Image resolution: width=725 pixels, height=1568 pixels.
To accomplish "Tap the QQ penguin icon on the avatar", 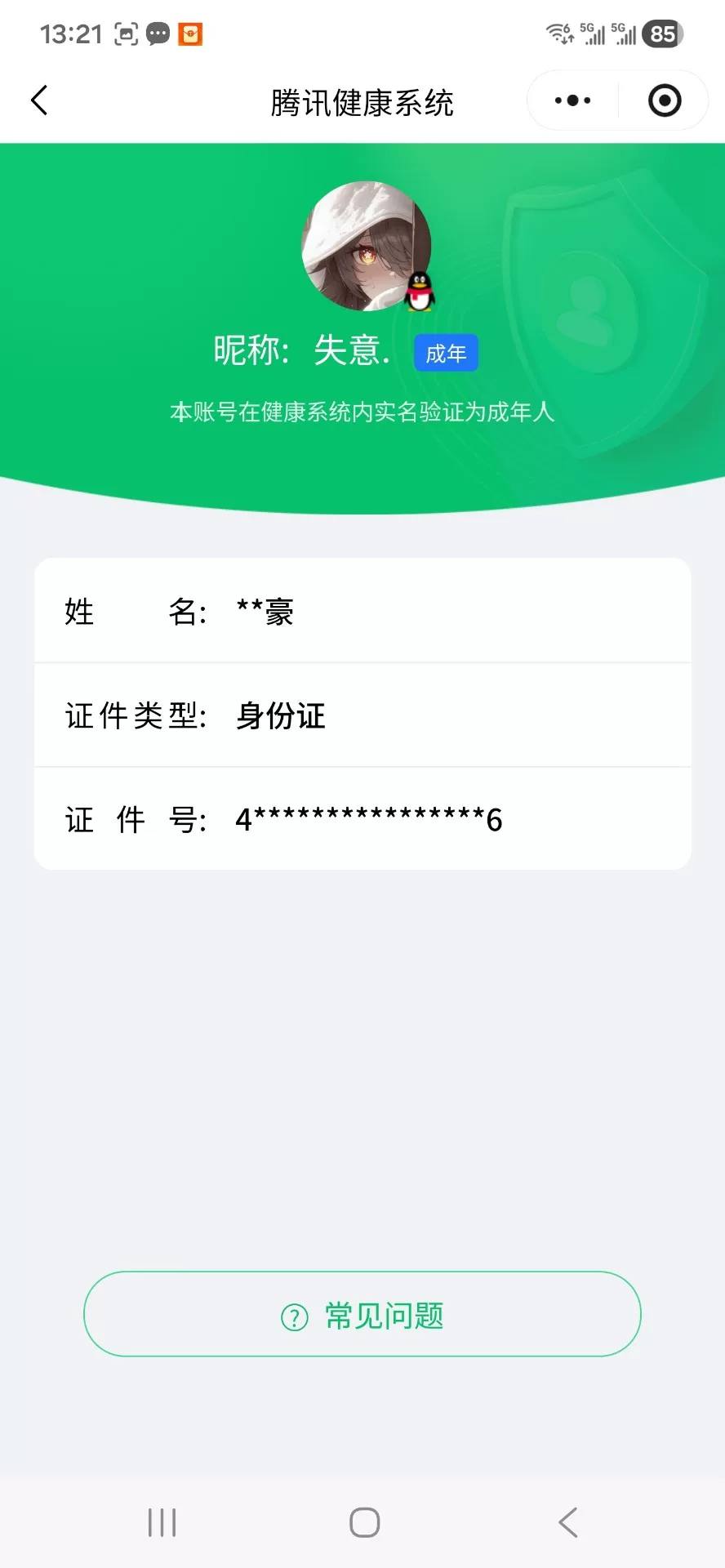I will tap(418, 295).
